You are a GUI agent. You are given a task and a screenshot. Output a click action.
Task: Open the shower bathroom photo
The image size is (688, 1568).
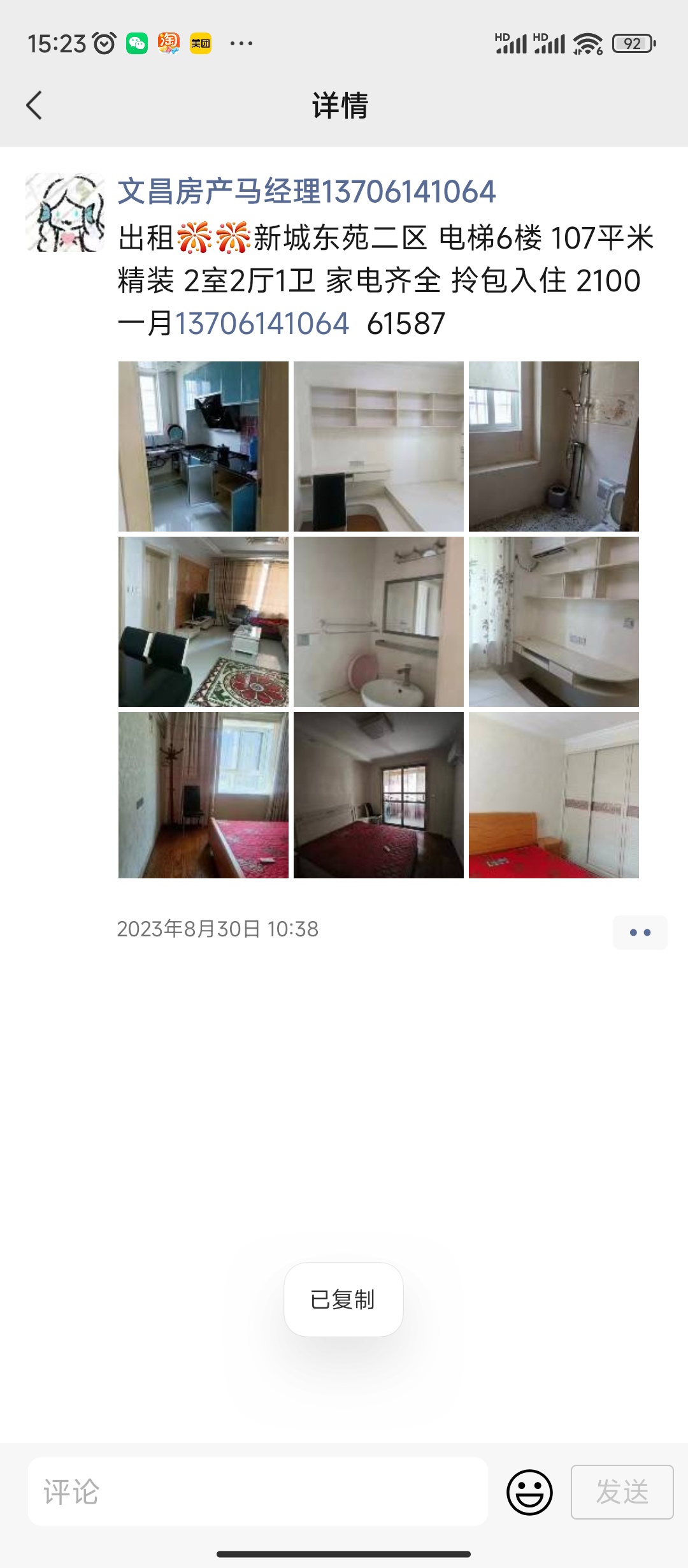click(x=554, y=446)
